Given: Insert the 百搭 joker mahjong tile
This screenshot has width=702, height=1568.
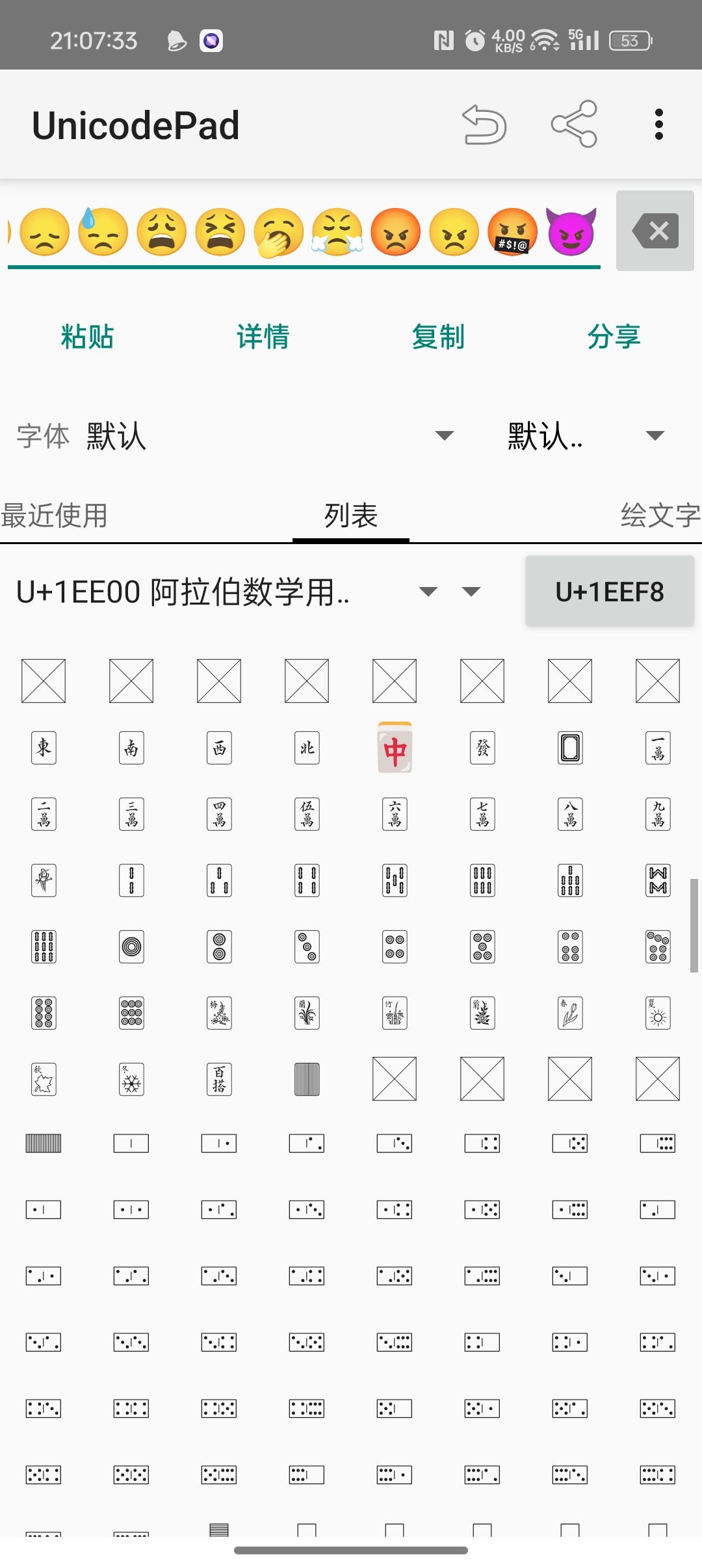Looking at the screenshot, I should (x=219, y=1079).
